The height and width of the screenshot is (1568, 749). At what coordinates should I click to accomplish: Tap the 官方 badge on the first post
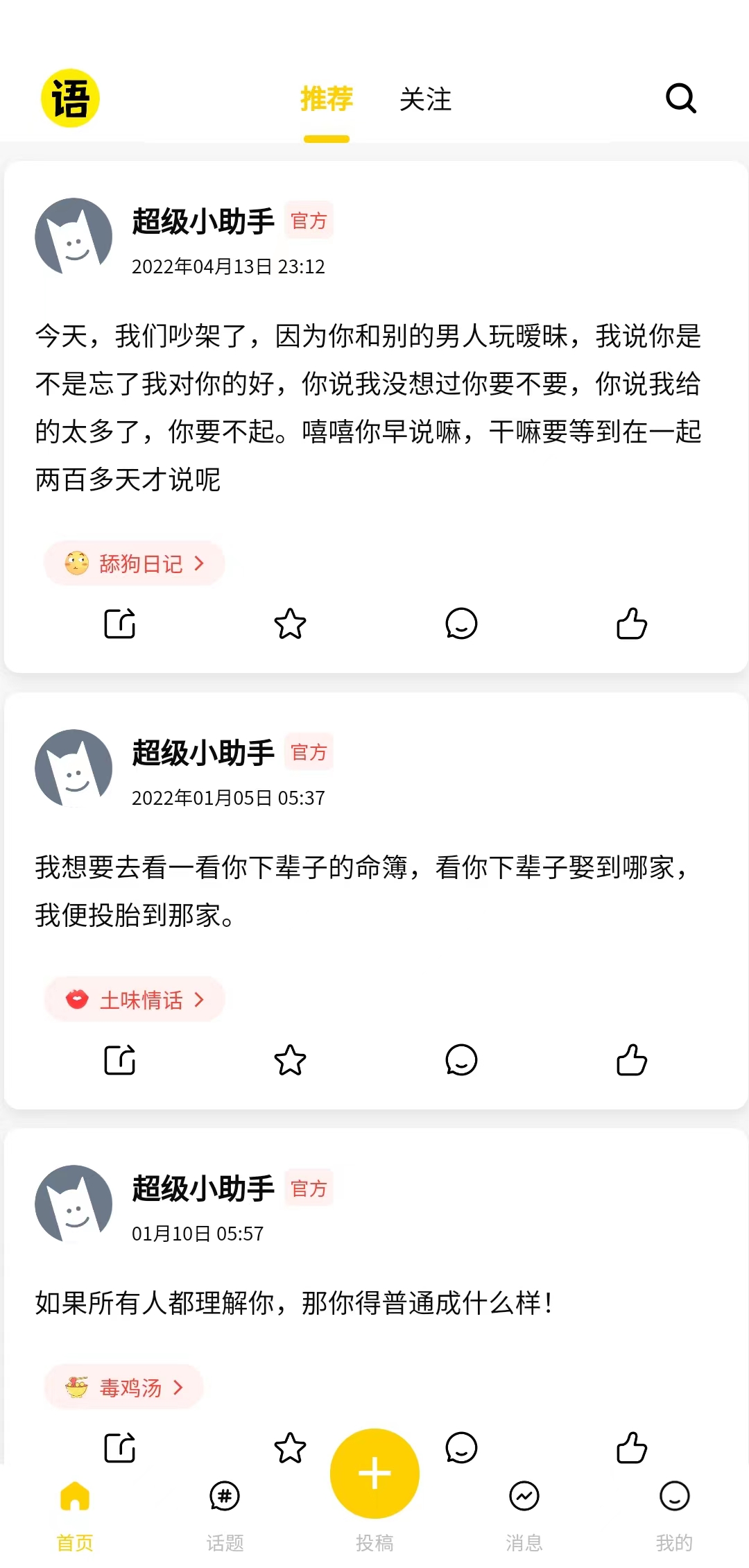309,221
